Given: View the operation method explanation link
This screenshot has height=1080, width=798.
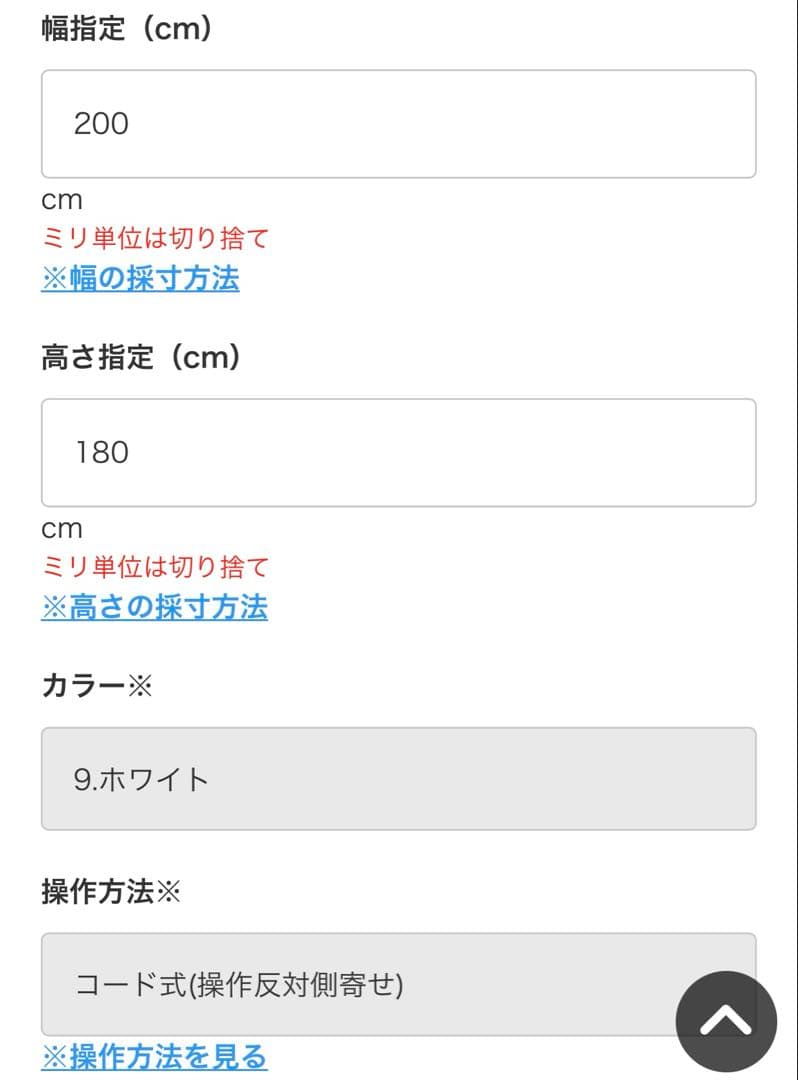Looking at the screenshot, I should click(153, 1057).
